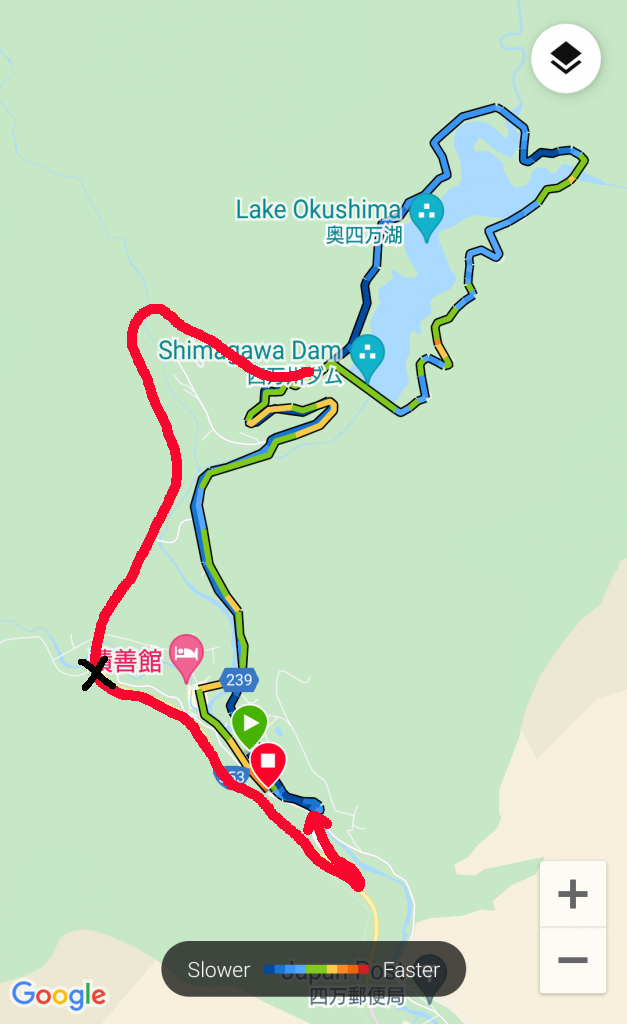Select the Shimagawa Dam place marker
This screenshot has width=627, height=1024.
point(368,354)
